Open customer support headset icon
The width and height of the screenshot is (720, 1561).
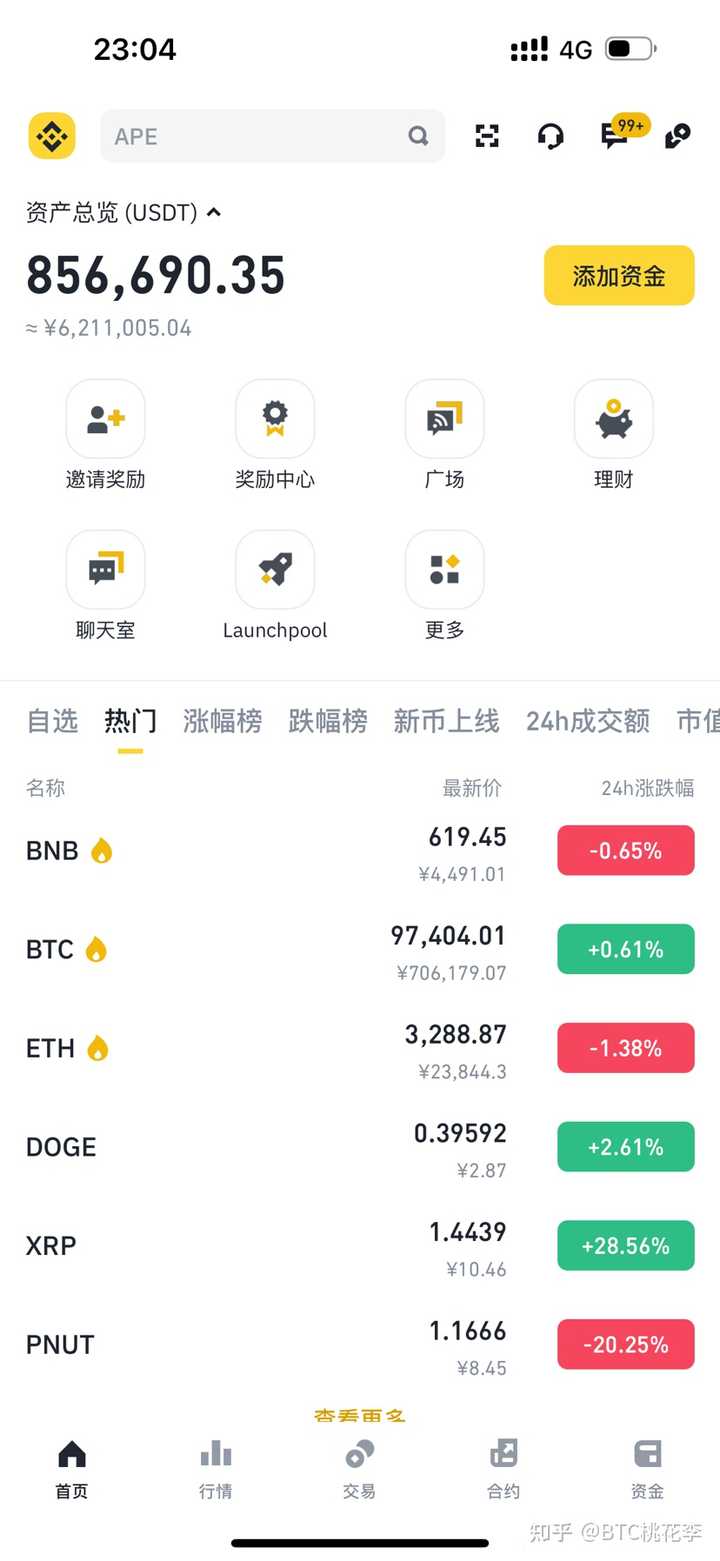pos(550,136)
